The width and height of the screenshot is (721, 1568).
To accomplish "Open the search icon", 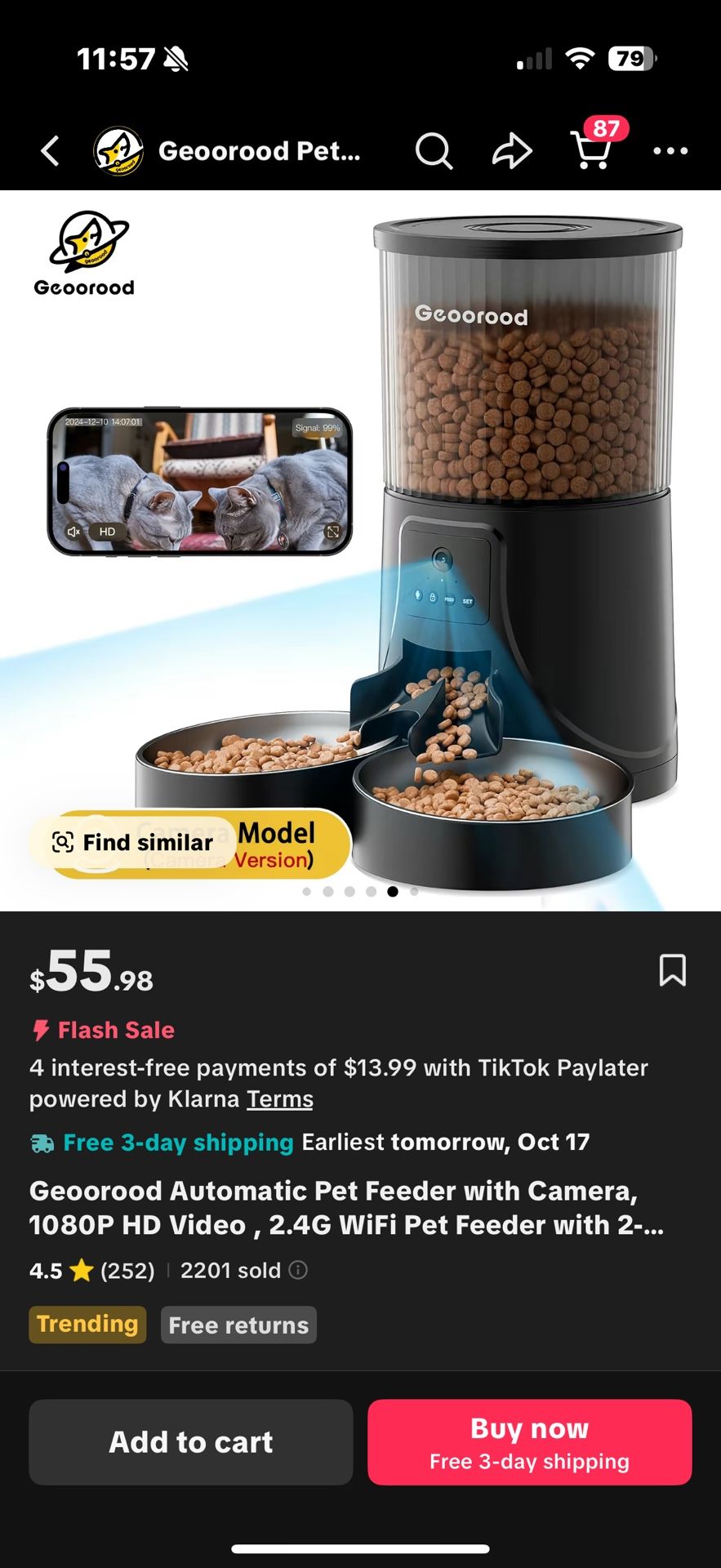I will (x=434, y=151).
